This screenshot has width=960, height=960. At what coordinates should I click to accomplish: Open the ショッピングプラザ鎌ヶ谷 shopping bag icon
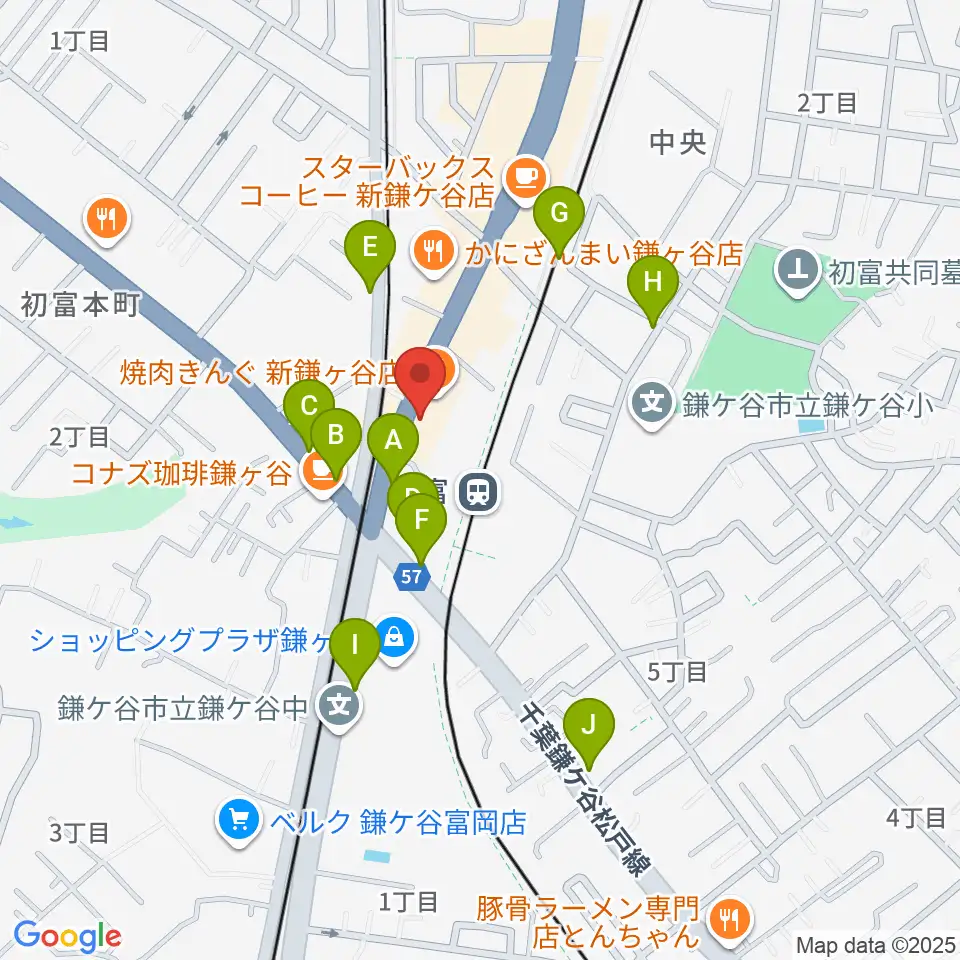click(395, 639)
